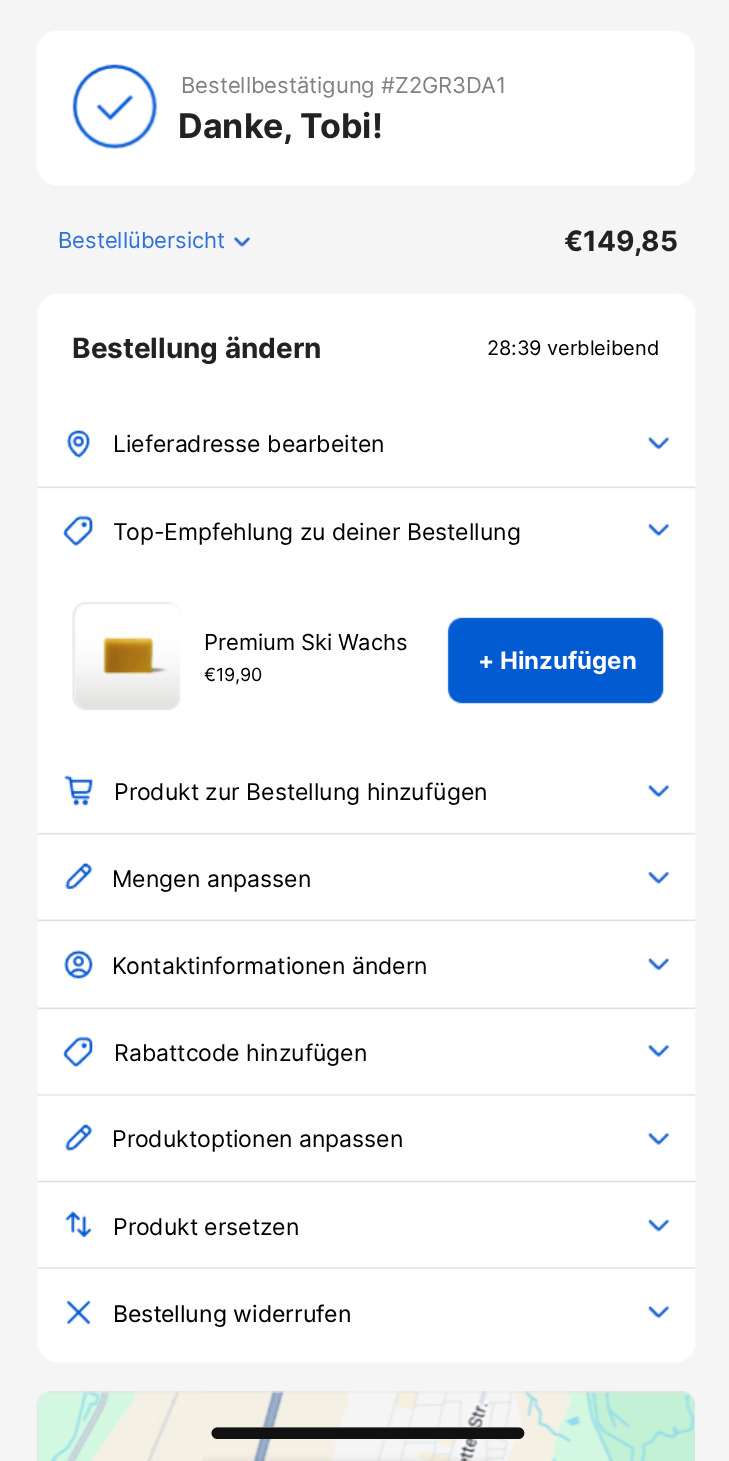This screenshot has width=729, height=1461.
Task: Expand Kontaktinformationen ändern
Action: coord(366,965)
